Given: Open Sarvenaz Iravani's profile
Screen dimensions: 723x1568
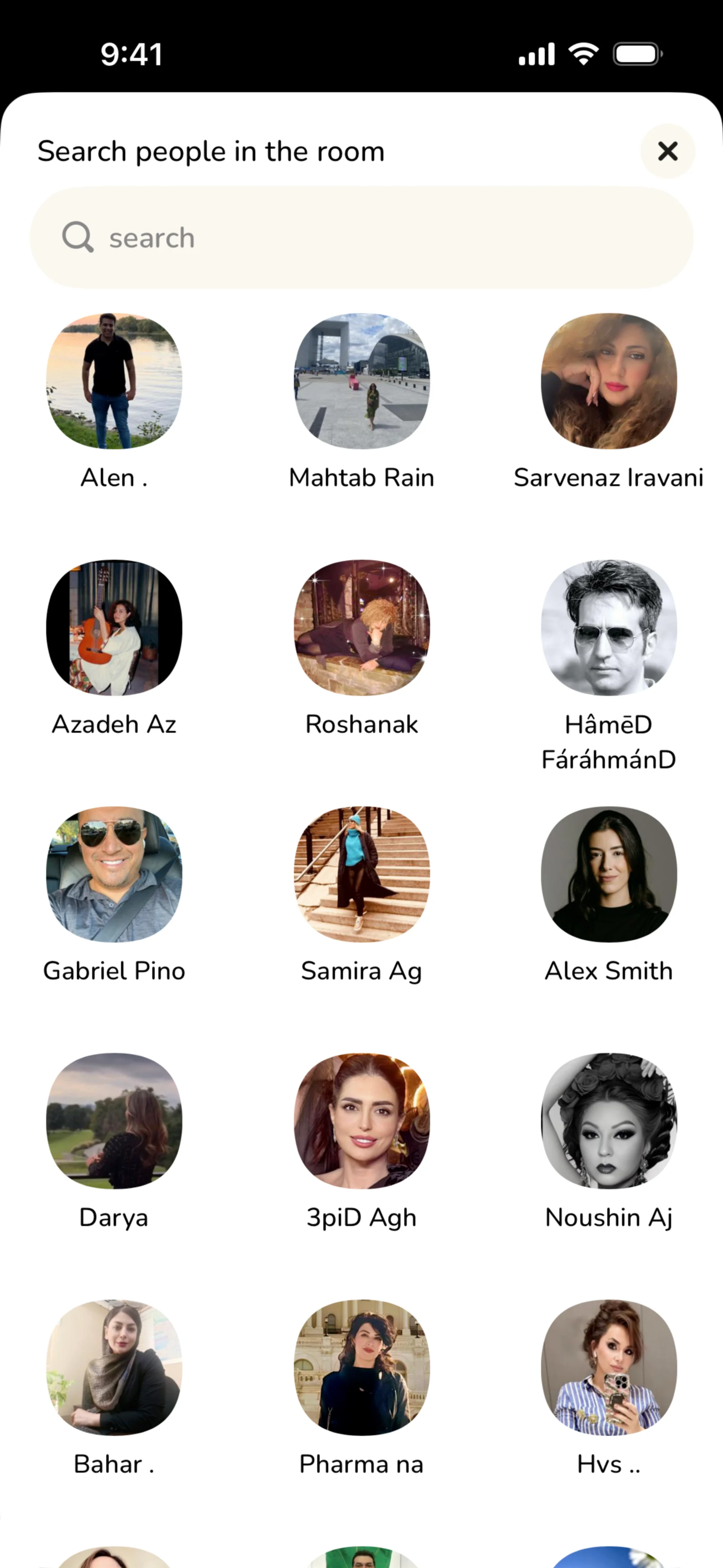Looking at the screenshot, I should (609, 382).
